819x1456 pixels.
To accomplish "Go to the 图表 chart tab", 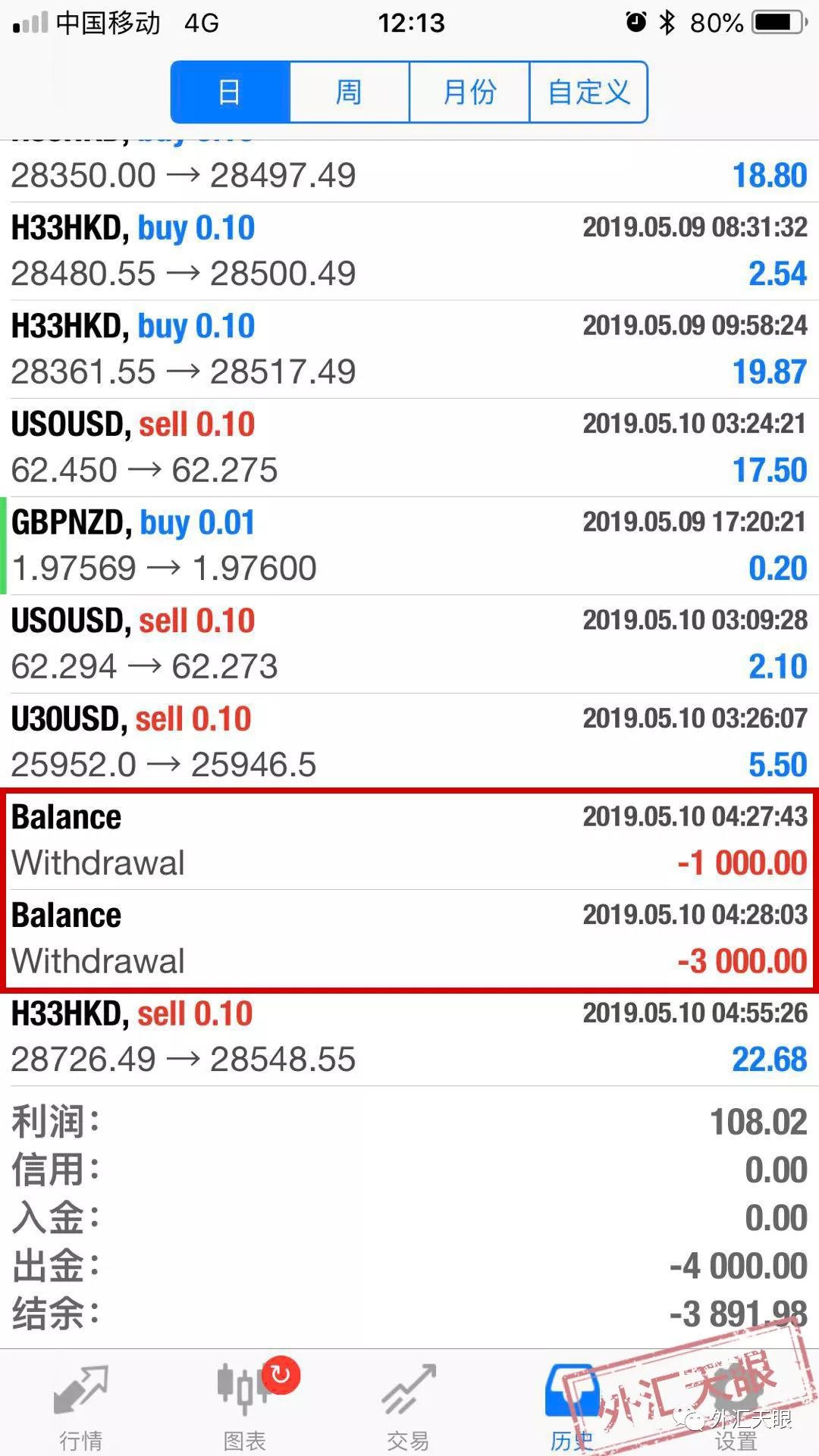I will 244,1406.
